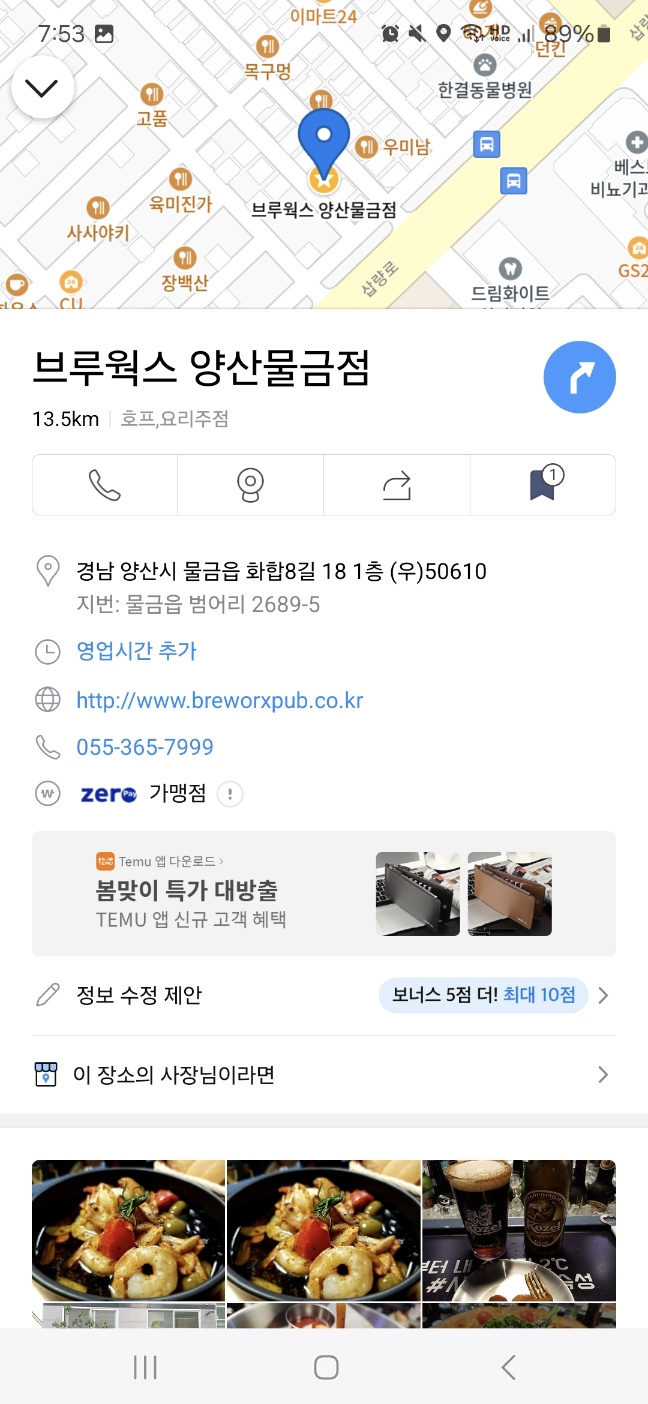
Task: Open the breworxpub.co.kr website link
Action: pyautogui.click(x=219, y=700)
